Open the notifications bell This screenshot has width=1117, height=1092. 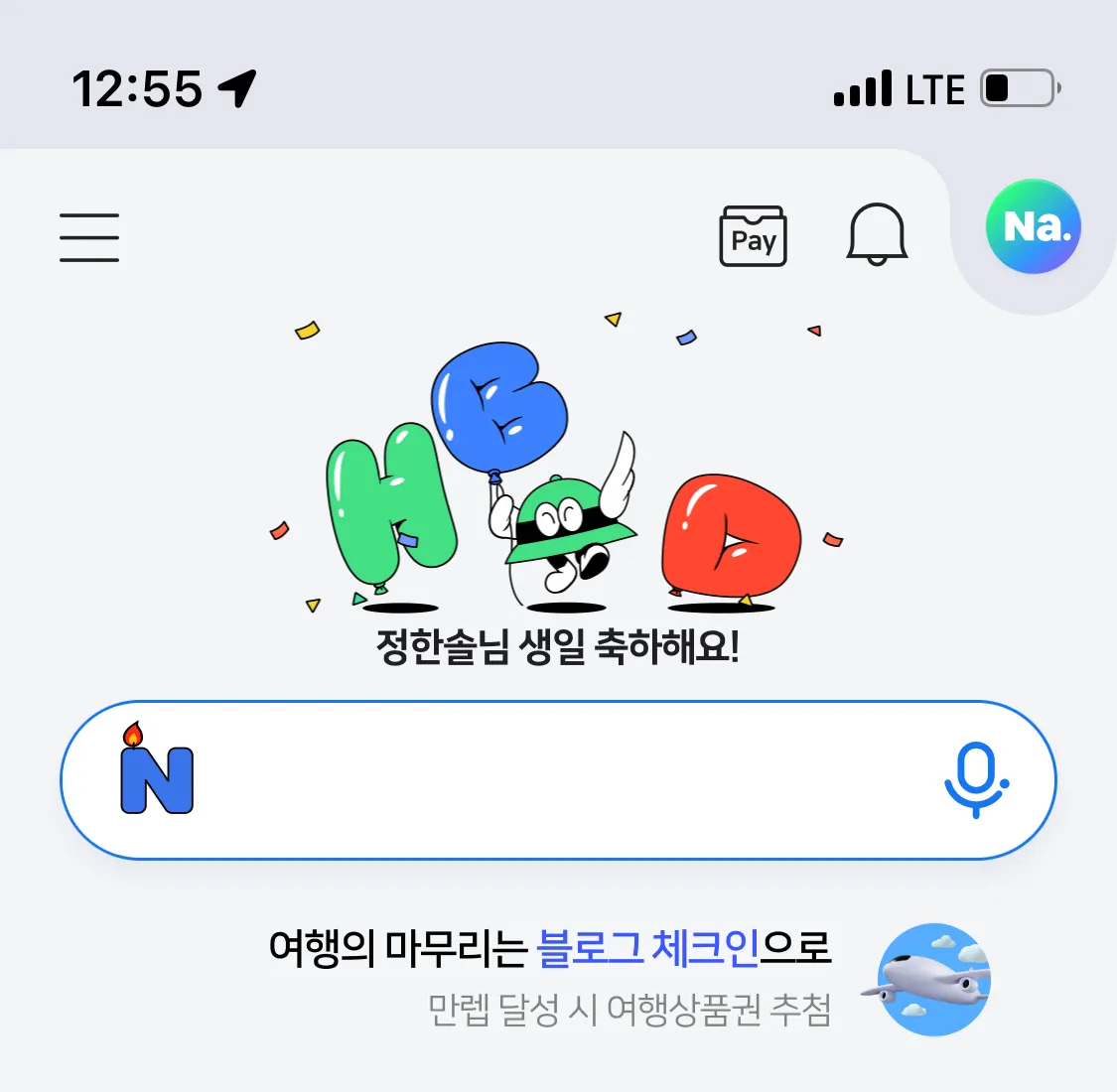click(x=877, y=235)
